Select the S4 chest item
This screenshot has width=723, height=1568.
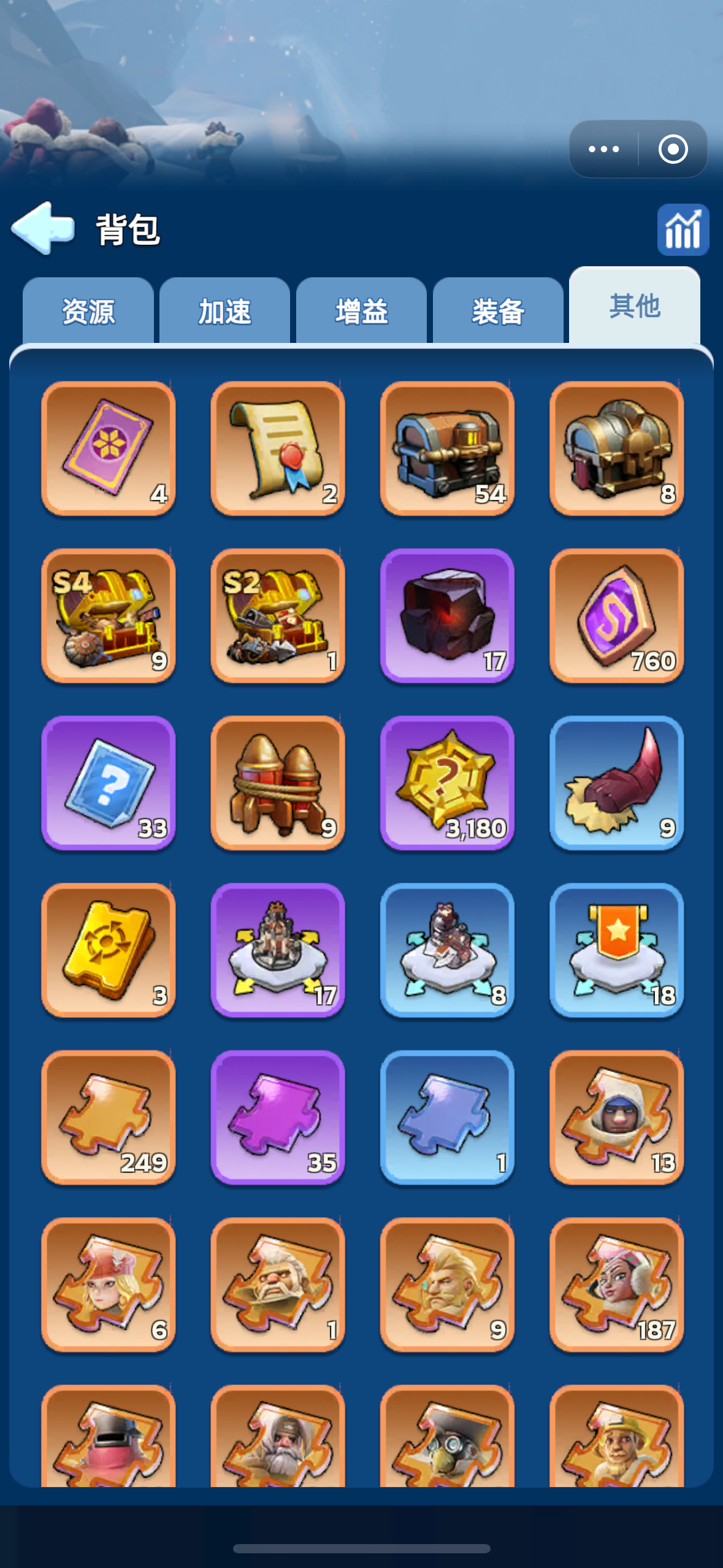click(109, 615)
